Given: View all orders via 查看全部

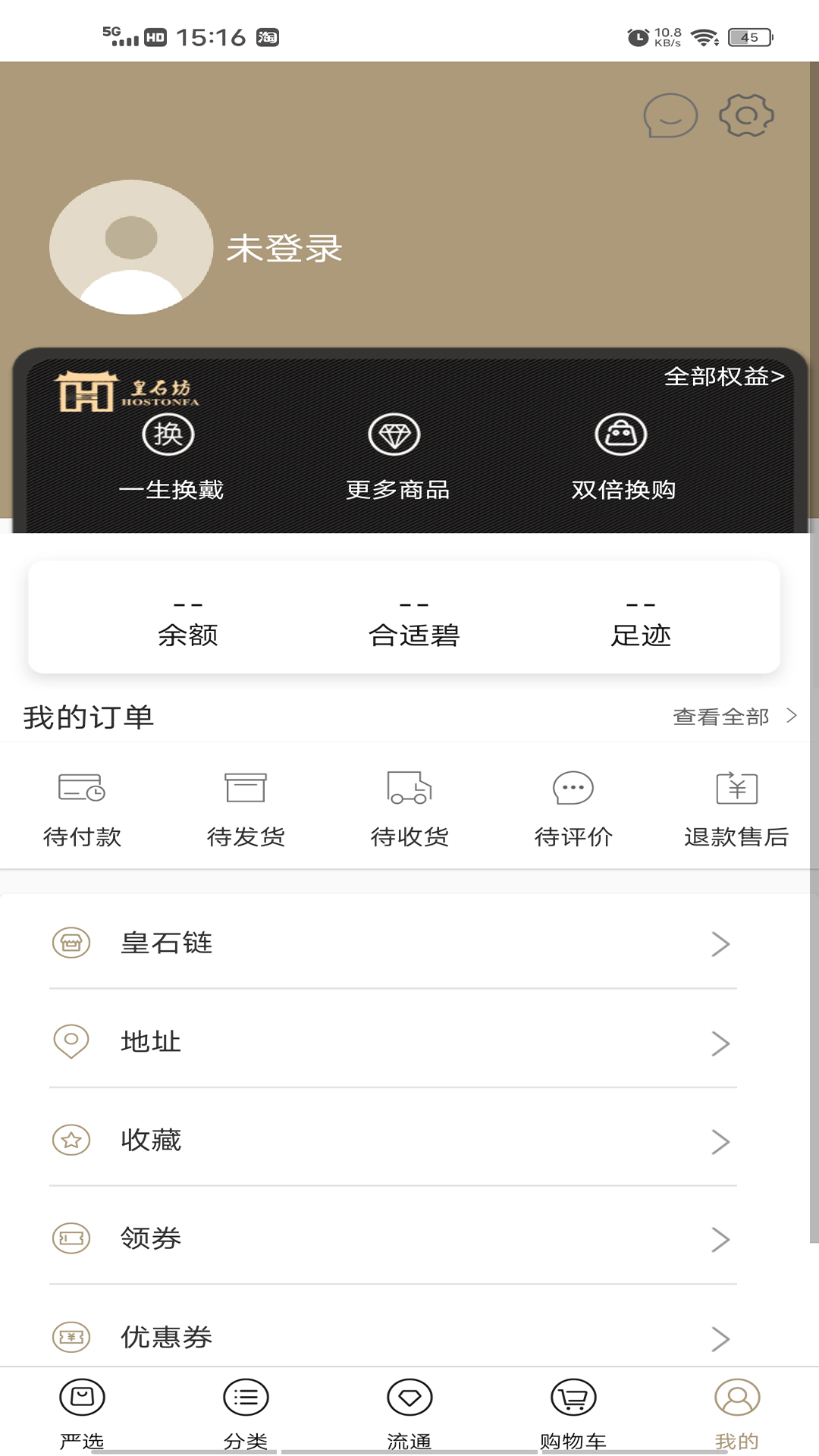Looking at the screenshot, I should (x=734, y=717).
